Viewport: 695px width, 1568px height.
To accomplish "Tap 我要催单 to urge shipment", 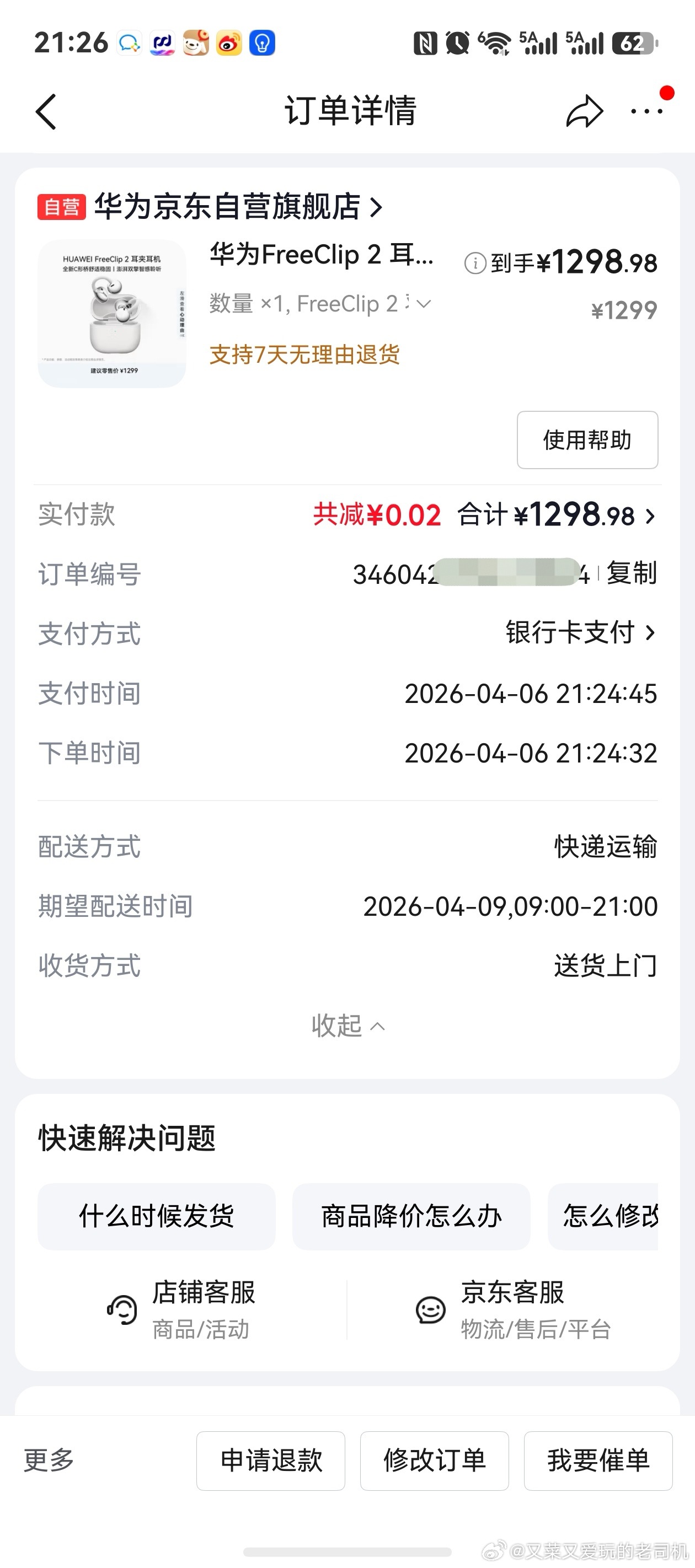I will [597, 1461].
